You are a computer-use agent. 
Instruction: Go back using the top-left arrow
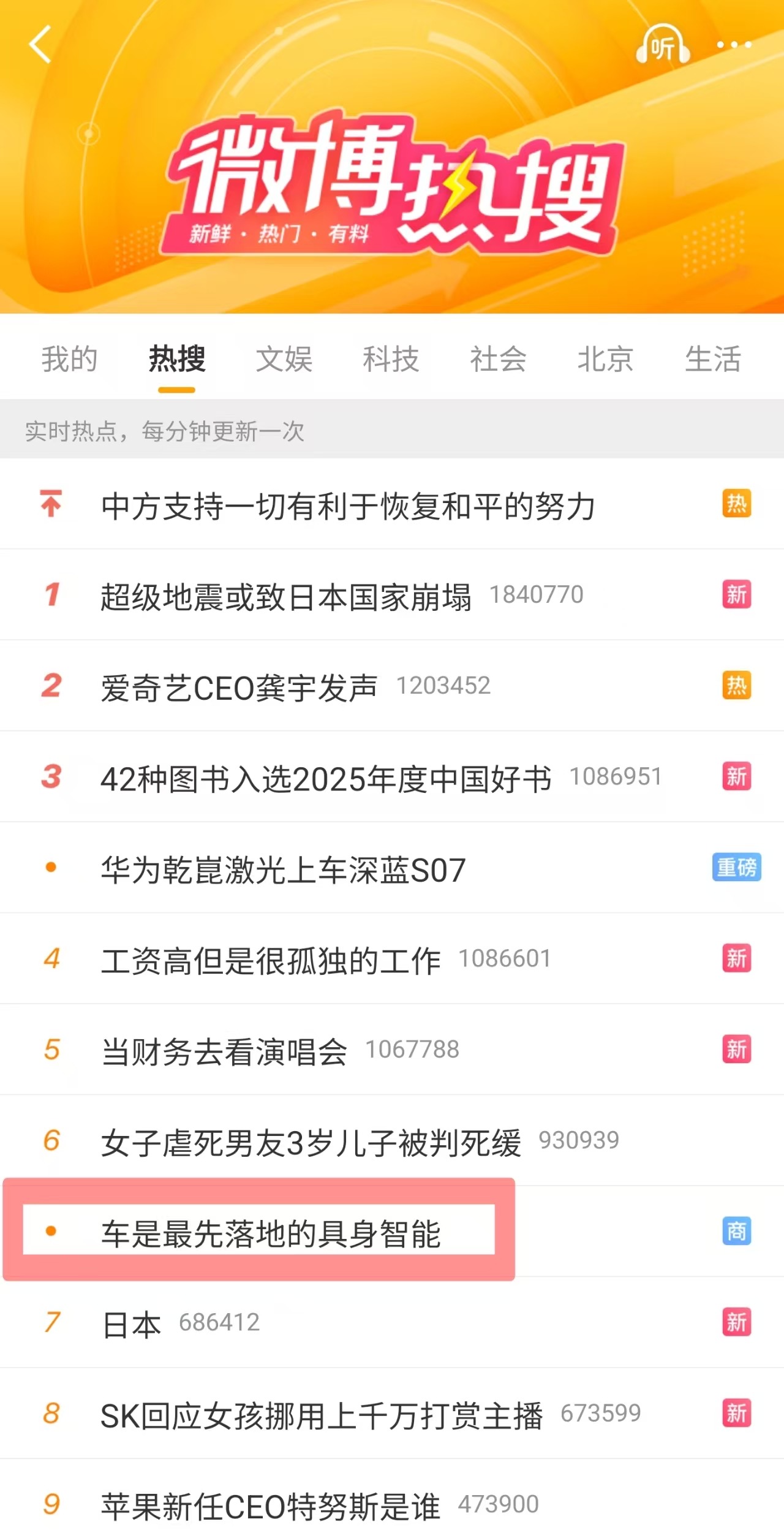click(40, 45)
